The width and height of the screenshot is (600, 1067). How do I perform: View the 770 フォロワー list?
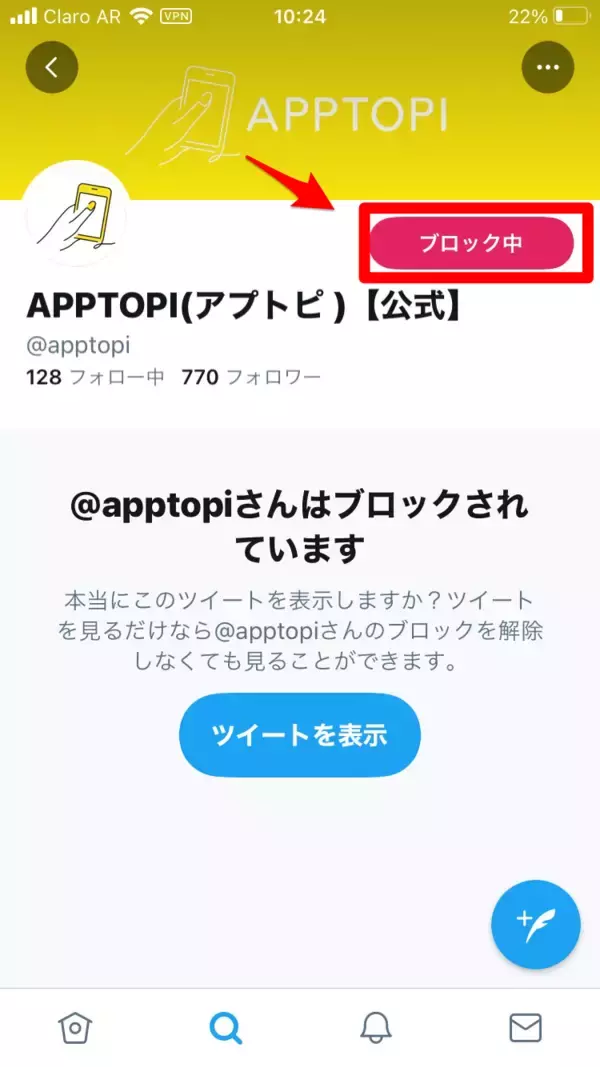(x=251, y=377)
